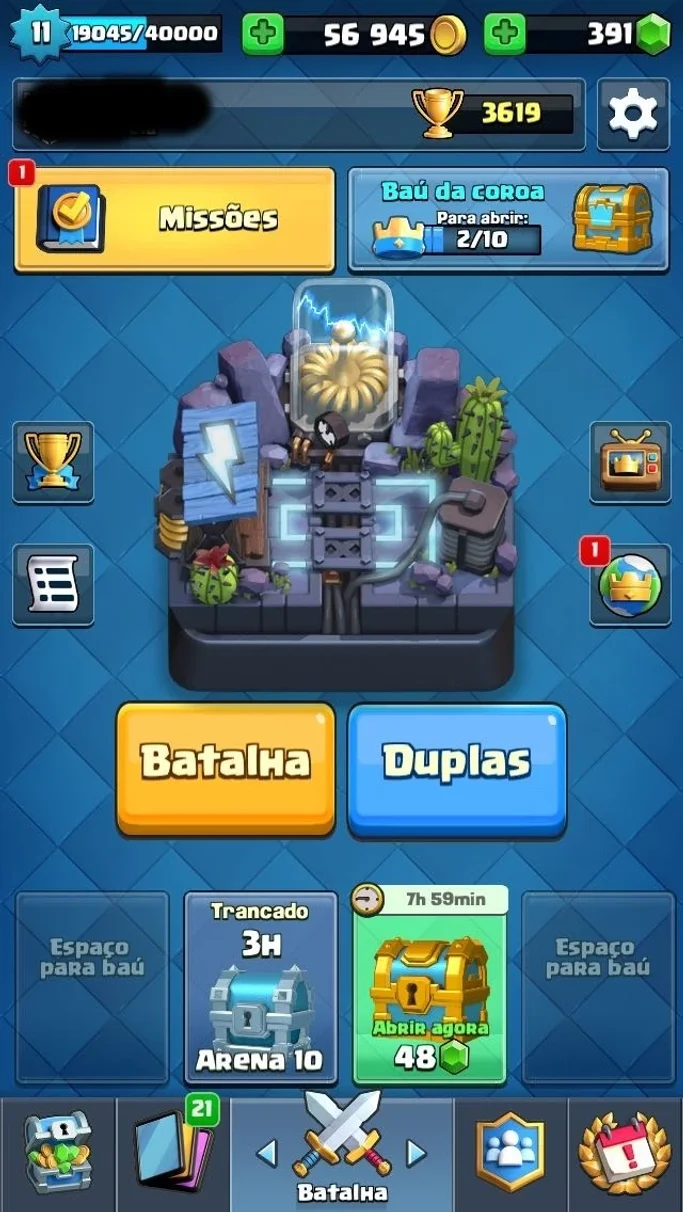Viewport: 683px width, 1212px height.
Task: Start a match with Batalha
Action: [226, 768]
